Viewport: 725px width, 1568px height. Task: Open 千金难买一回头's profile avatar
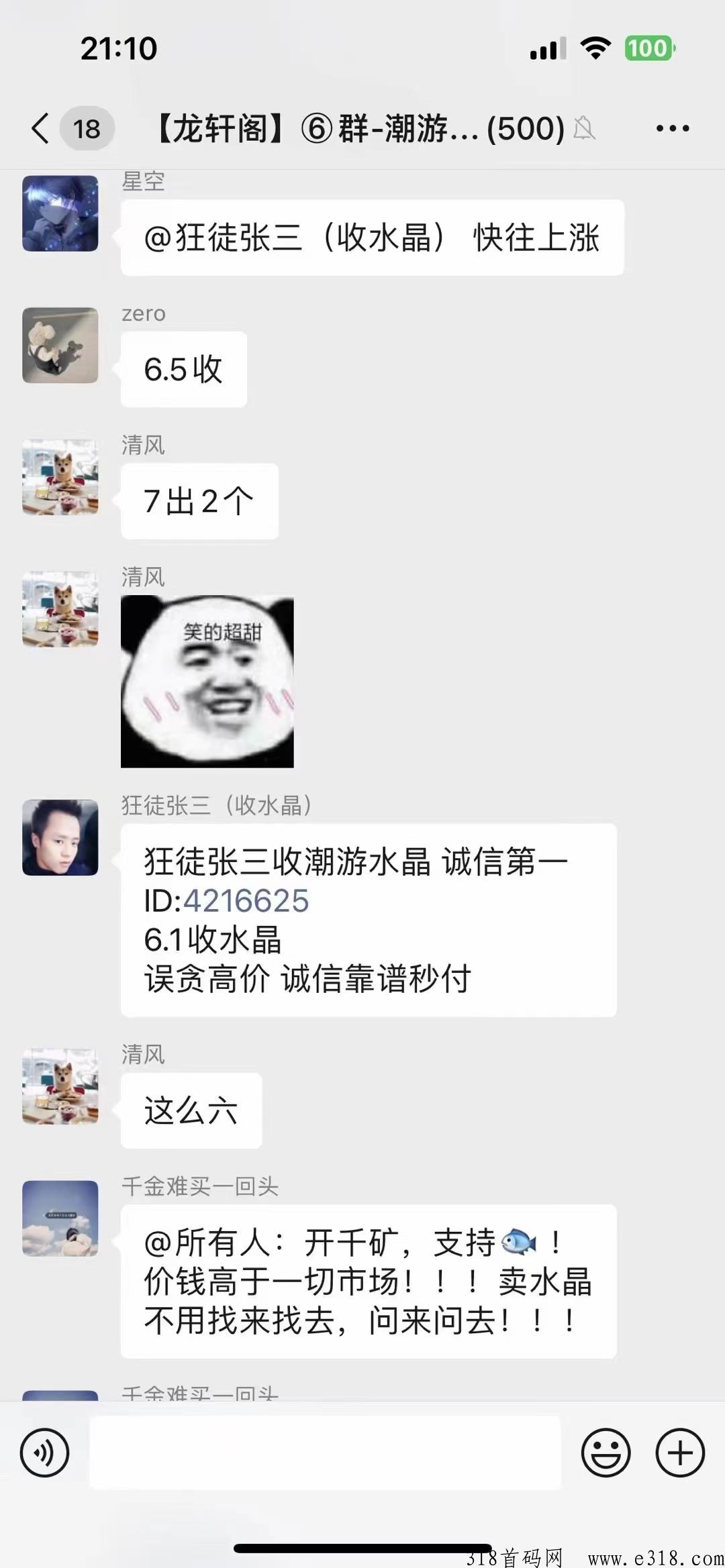(60, 1218)
